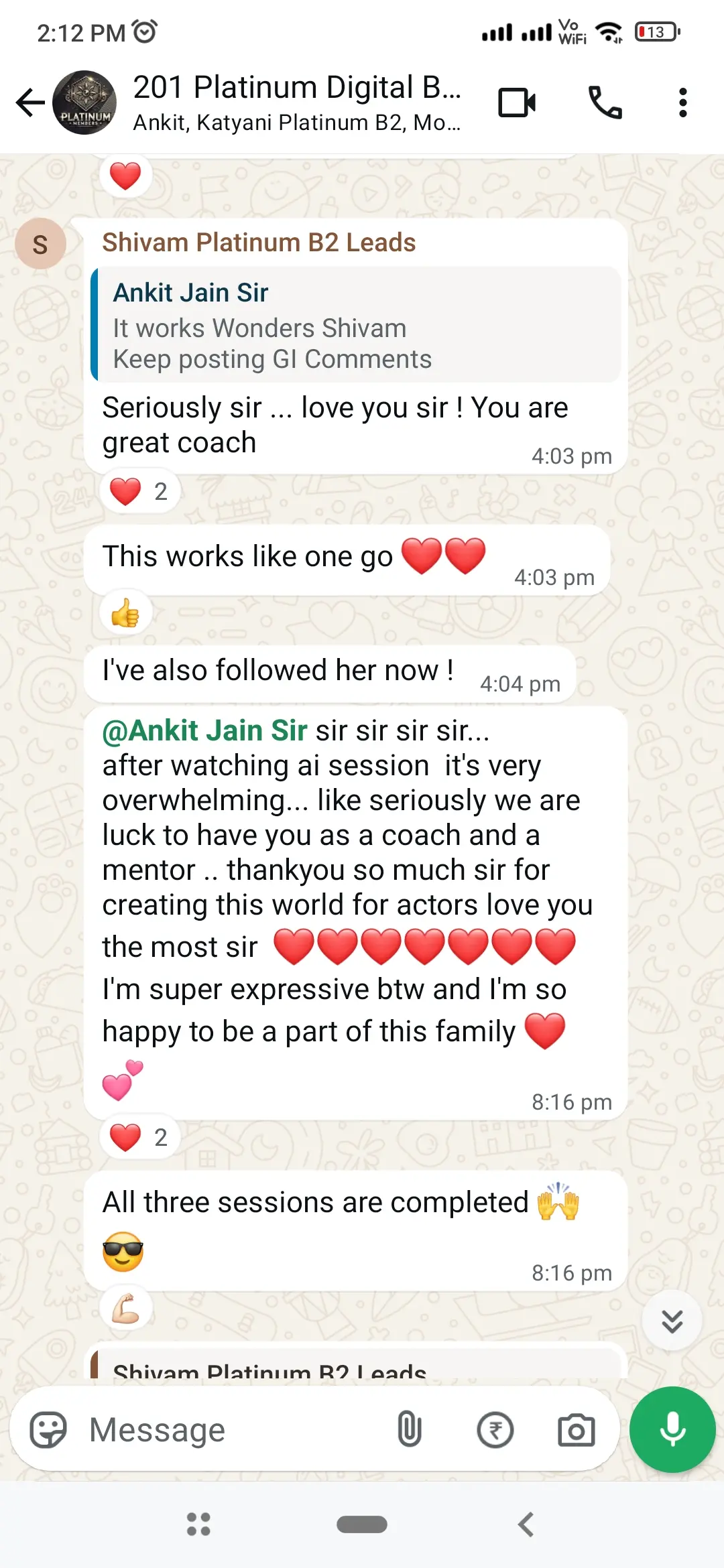Tap the system home pill
The width and height of the screenshot is (724, 1568).
362,1524
